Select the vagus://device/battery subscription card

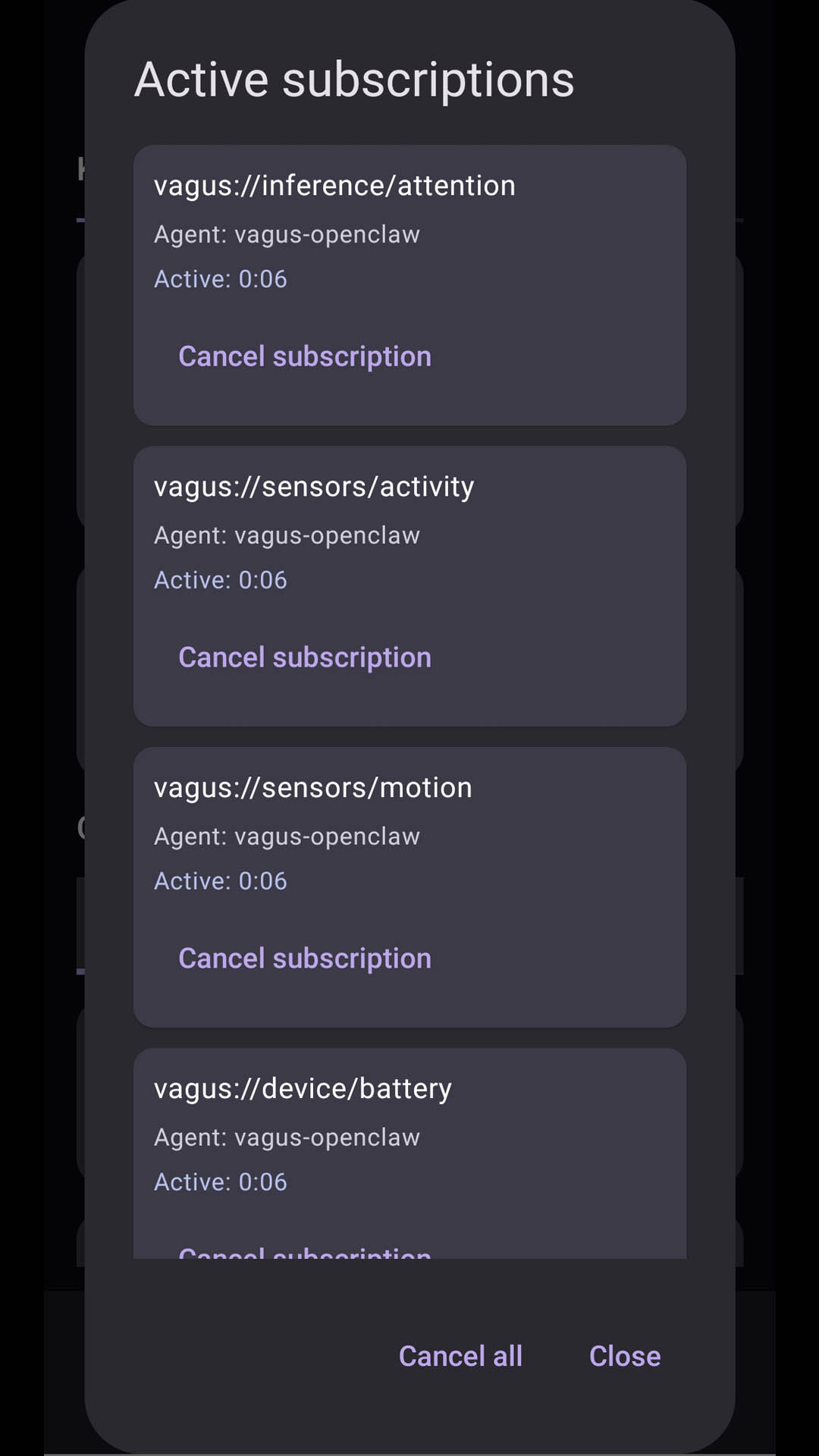[x=409, y=1136]
